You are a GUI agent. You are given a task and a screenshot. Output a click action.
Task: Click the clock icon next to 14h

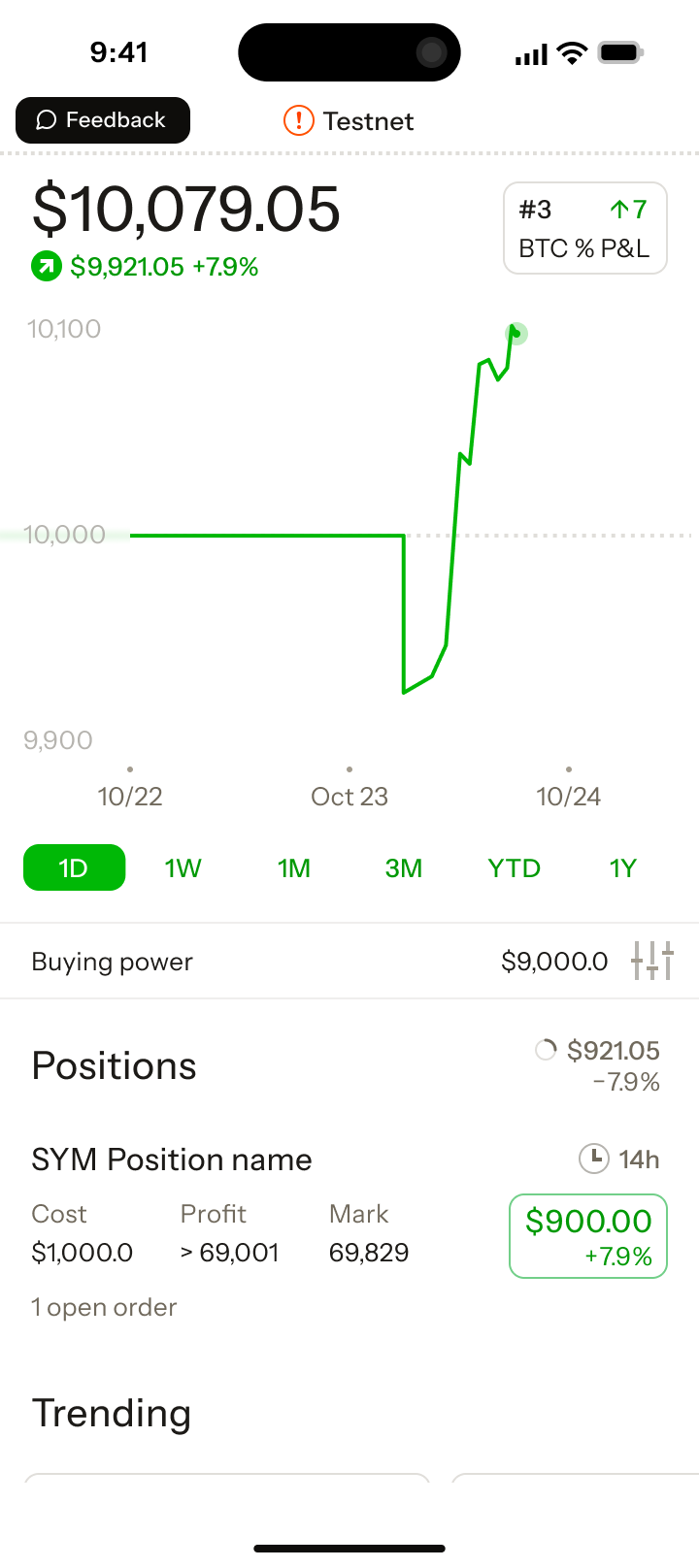pos(593,1159)
